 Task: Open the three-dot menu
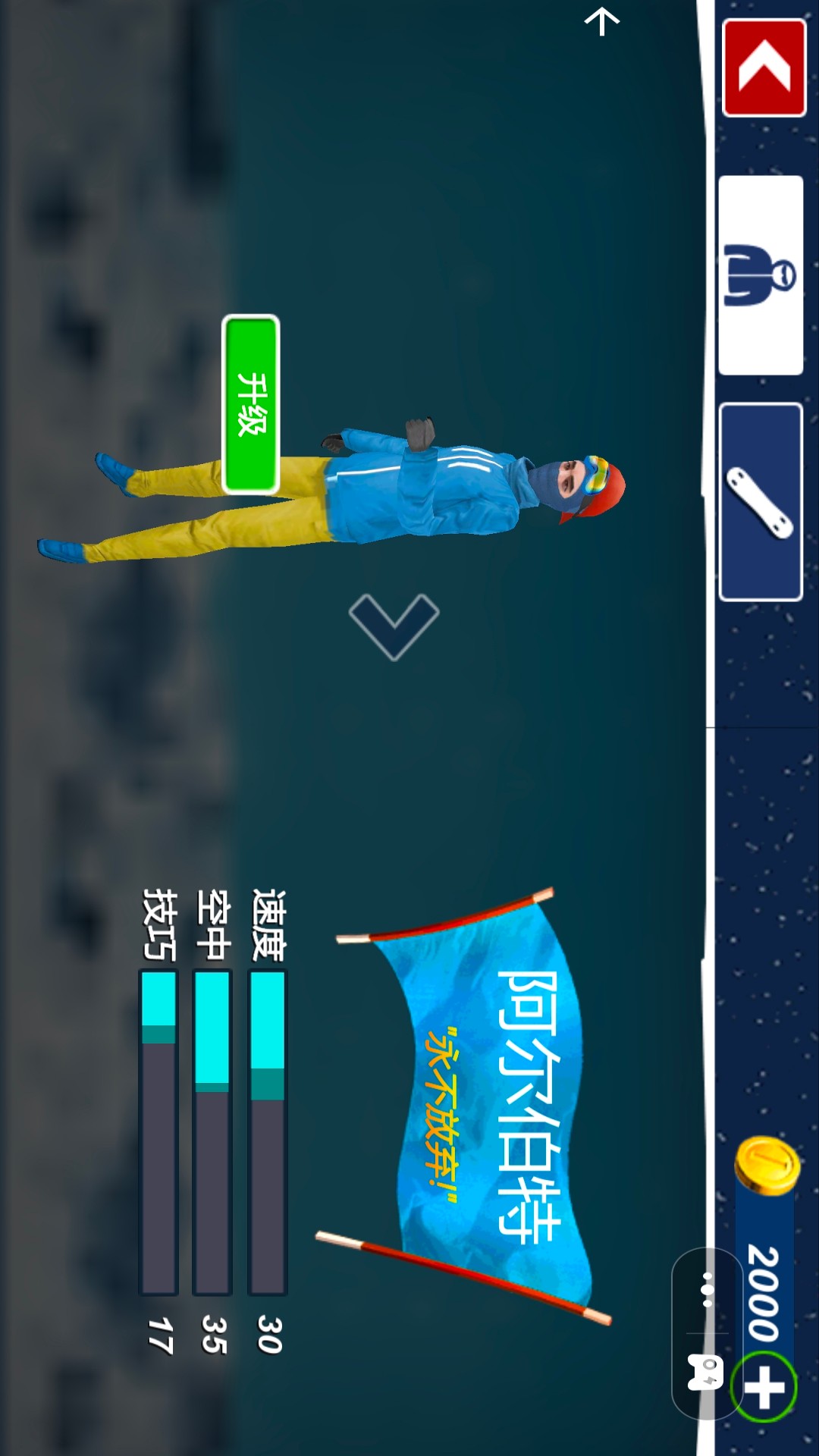point(707,1290)
